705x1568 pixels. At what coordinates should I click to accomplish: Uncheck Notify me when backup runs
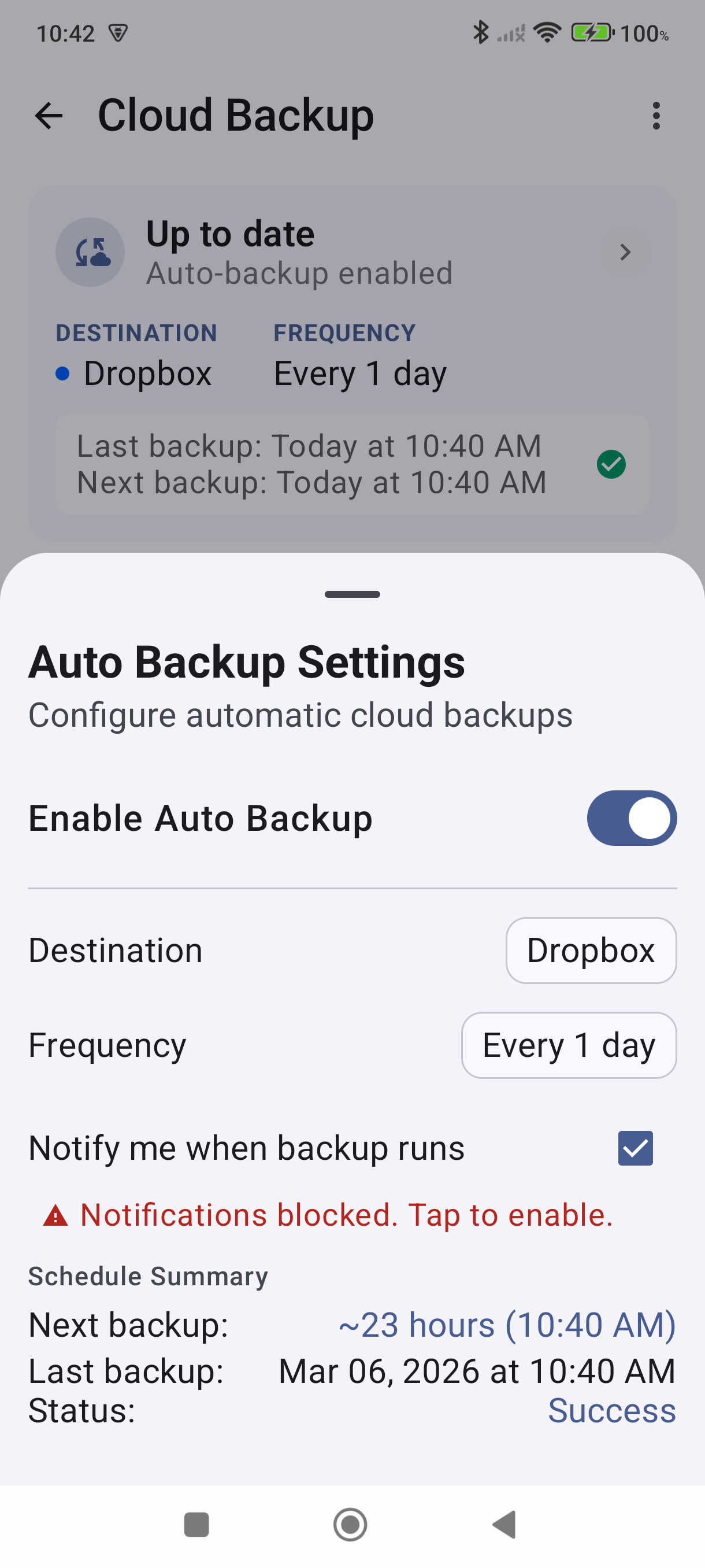[x=635, y=1148]
